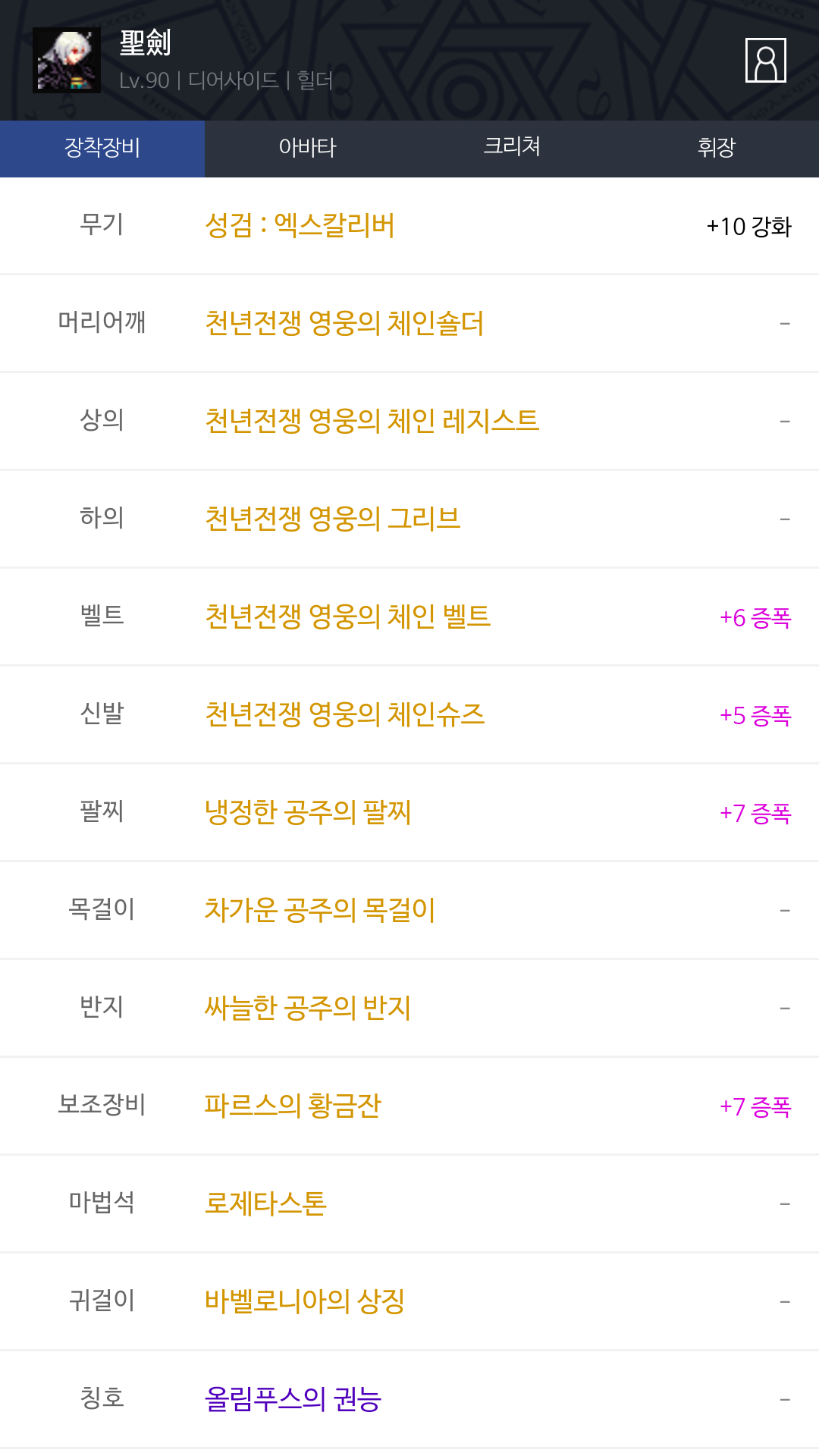The width and height of the screenshot is (819, 1456).
Task: Open 올림푸스의 권능 title item
Action: pos(293,1399)
